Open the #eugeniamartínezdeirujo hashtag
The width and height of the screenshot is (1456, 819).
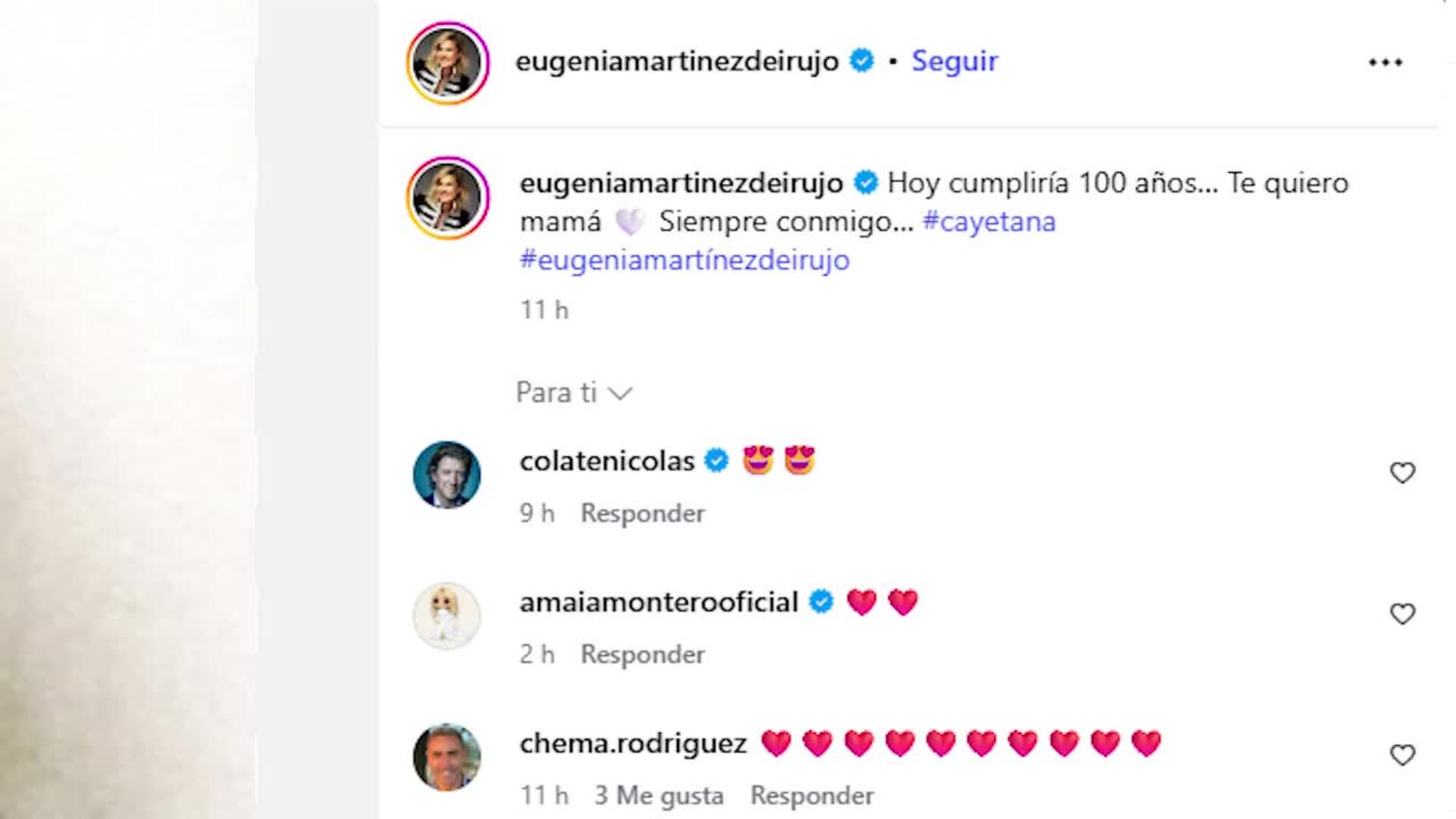[x=684, y=260]
